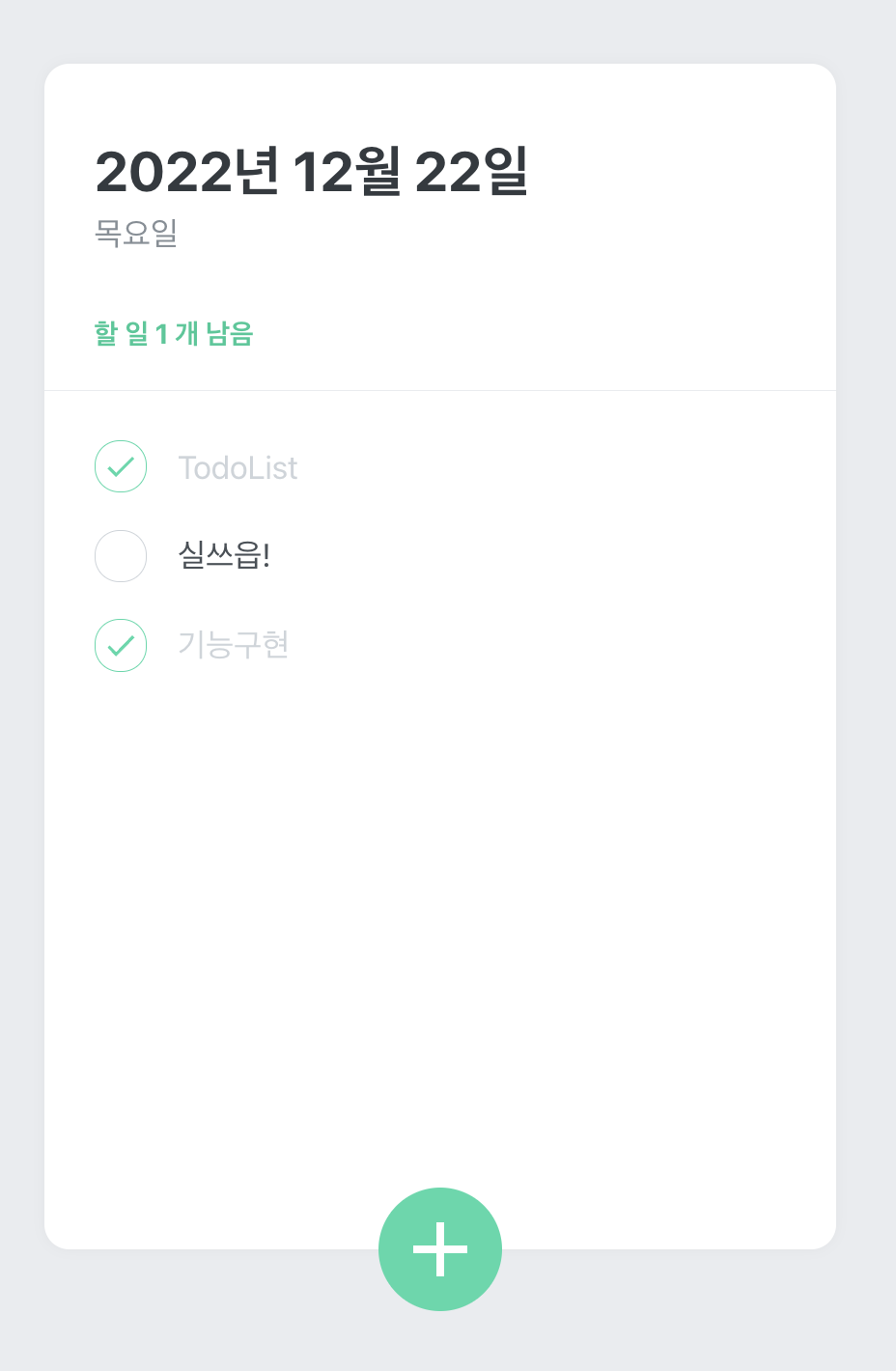The height and width of the screenshot is (1371, 896).
Task: Click the 목요일 weekday label
Action: [136, 232]
